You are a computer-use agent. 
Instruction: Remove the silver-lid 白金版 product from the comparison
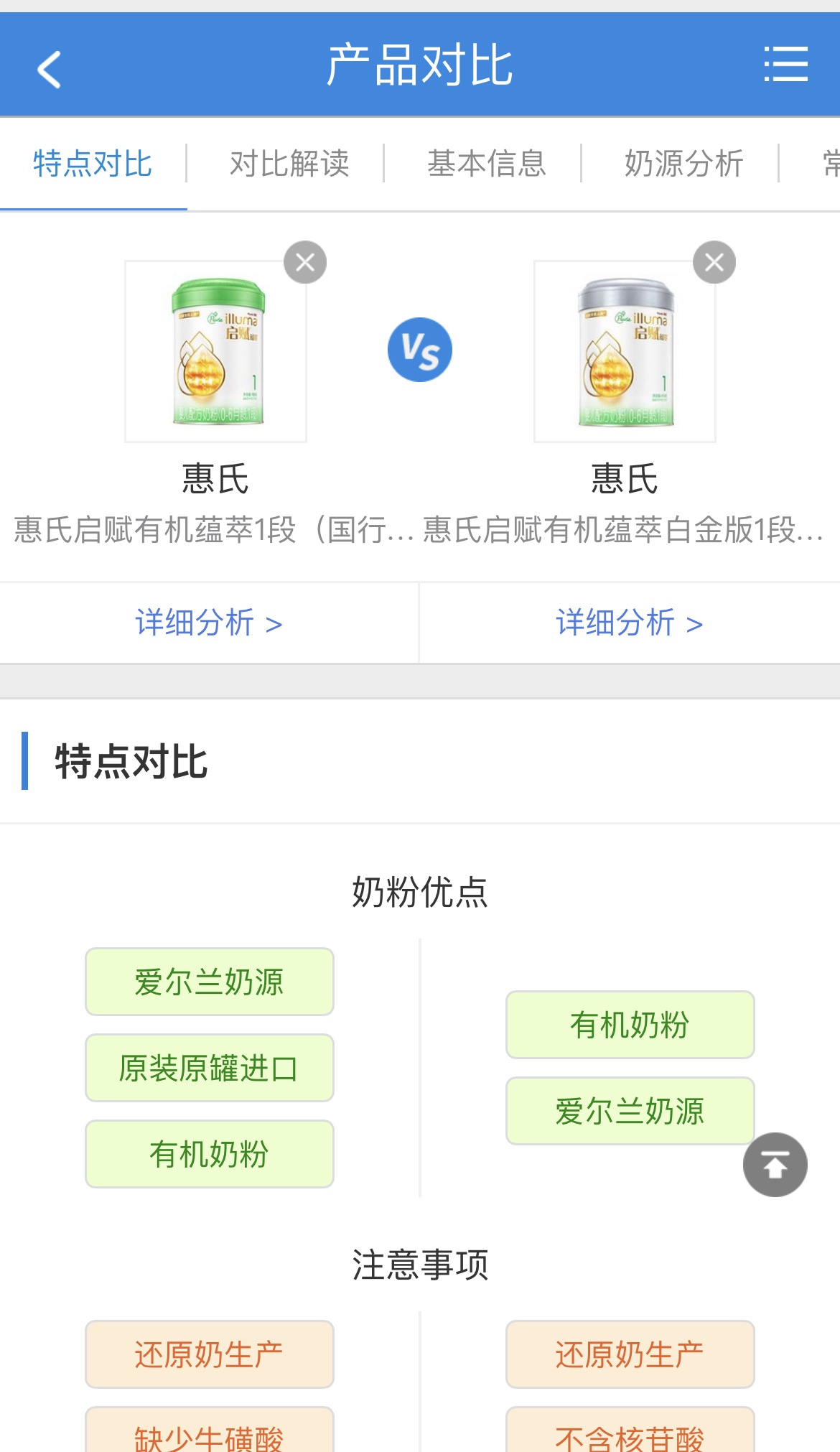[x=714, y=262]
